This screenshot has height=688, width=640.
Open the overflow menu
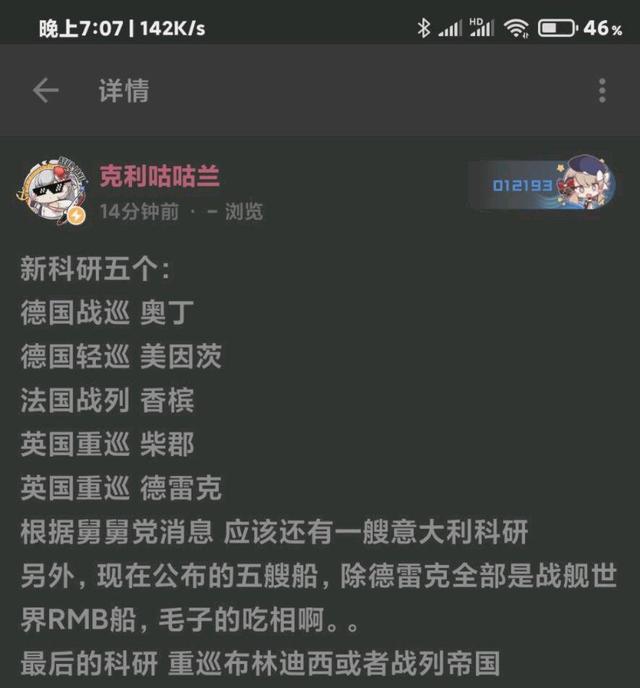tap(602, 91)
